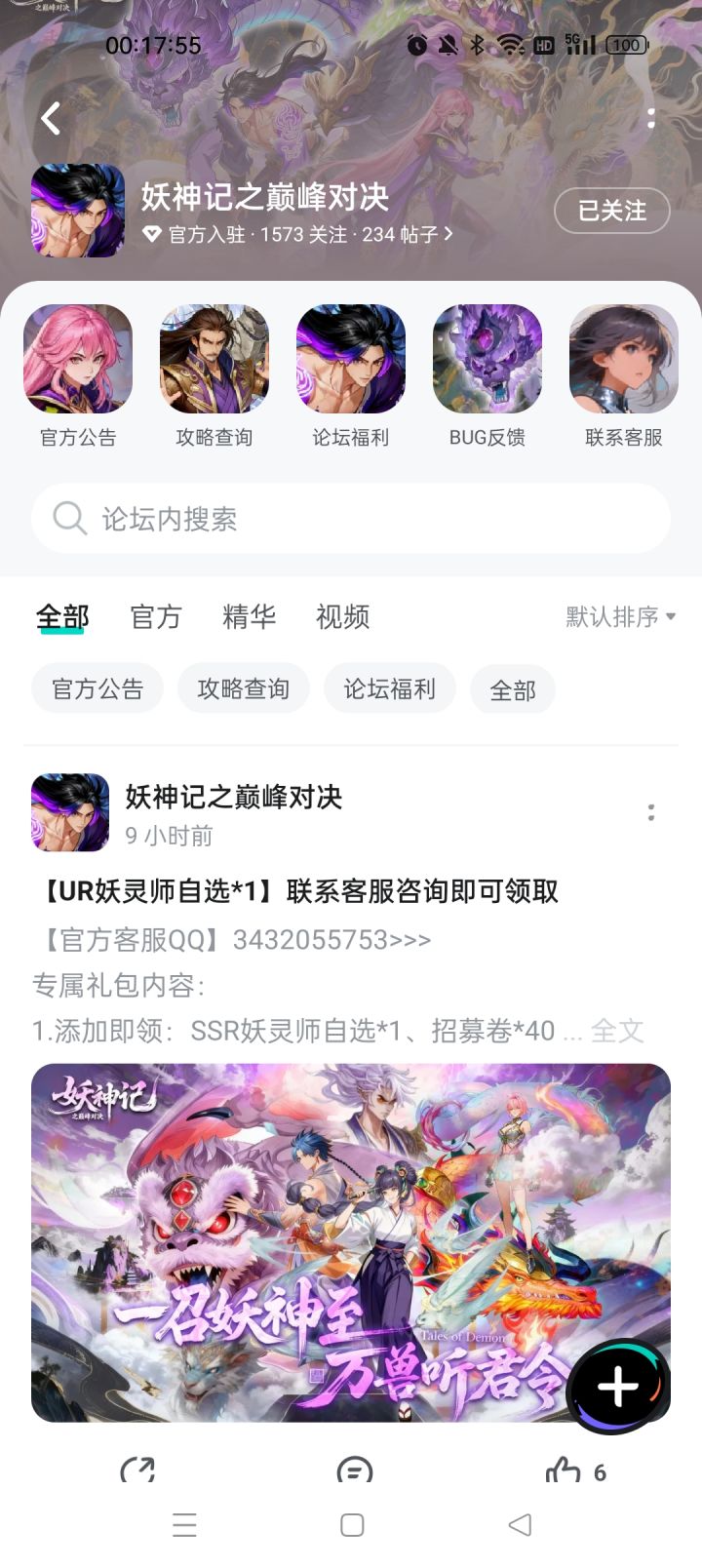The width and height of the screenshot is (702, 1568).
Task: Open the 默认排序 sort dropdown
Action: [621, 617]
